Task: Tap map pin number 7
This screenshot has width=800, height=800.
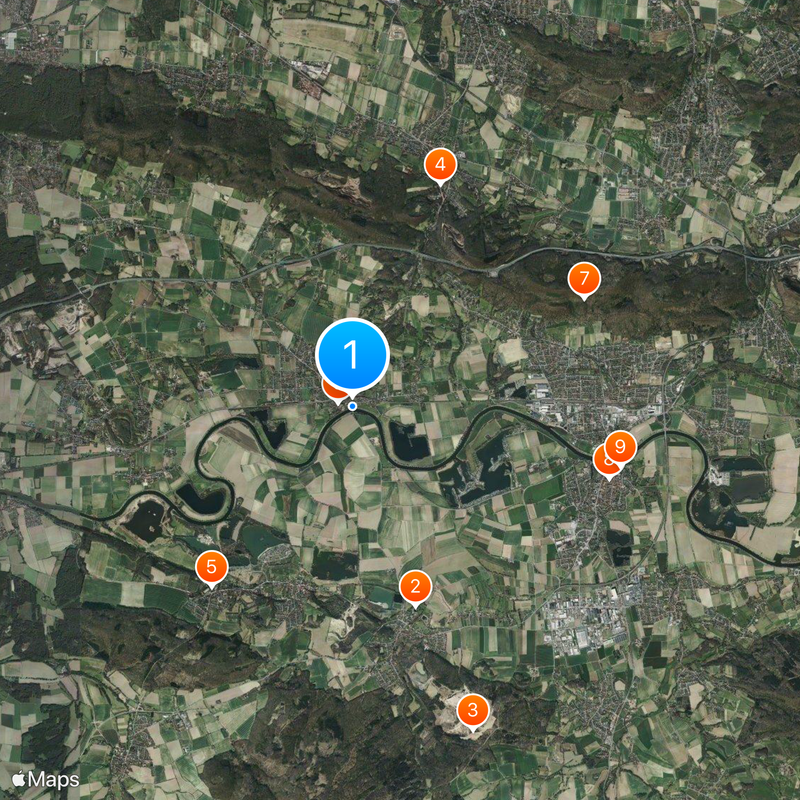Action: (x=584, y=279)
